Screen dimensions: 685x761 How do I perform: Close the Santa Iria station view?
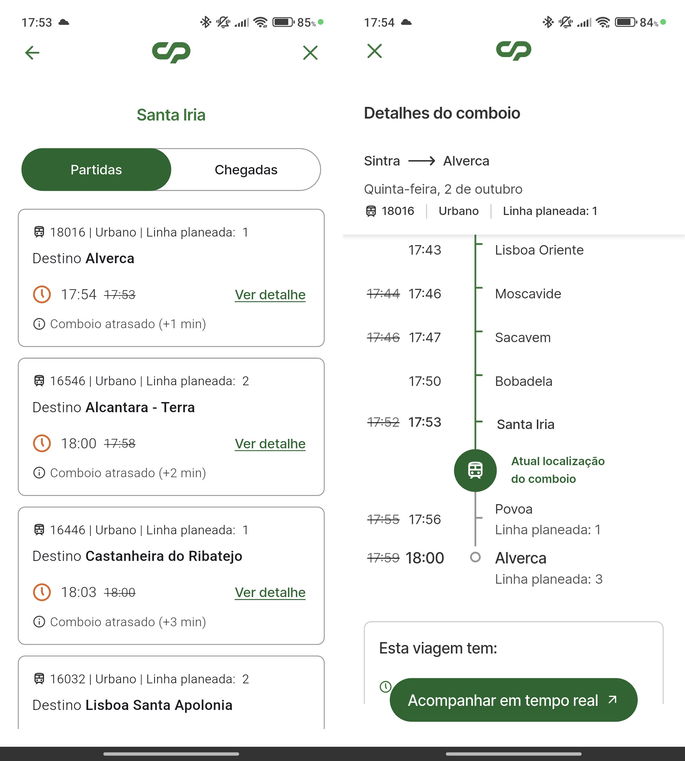click(310, 53)
